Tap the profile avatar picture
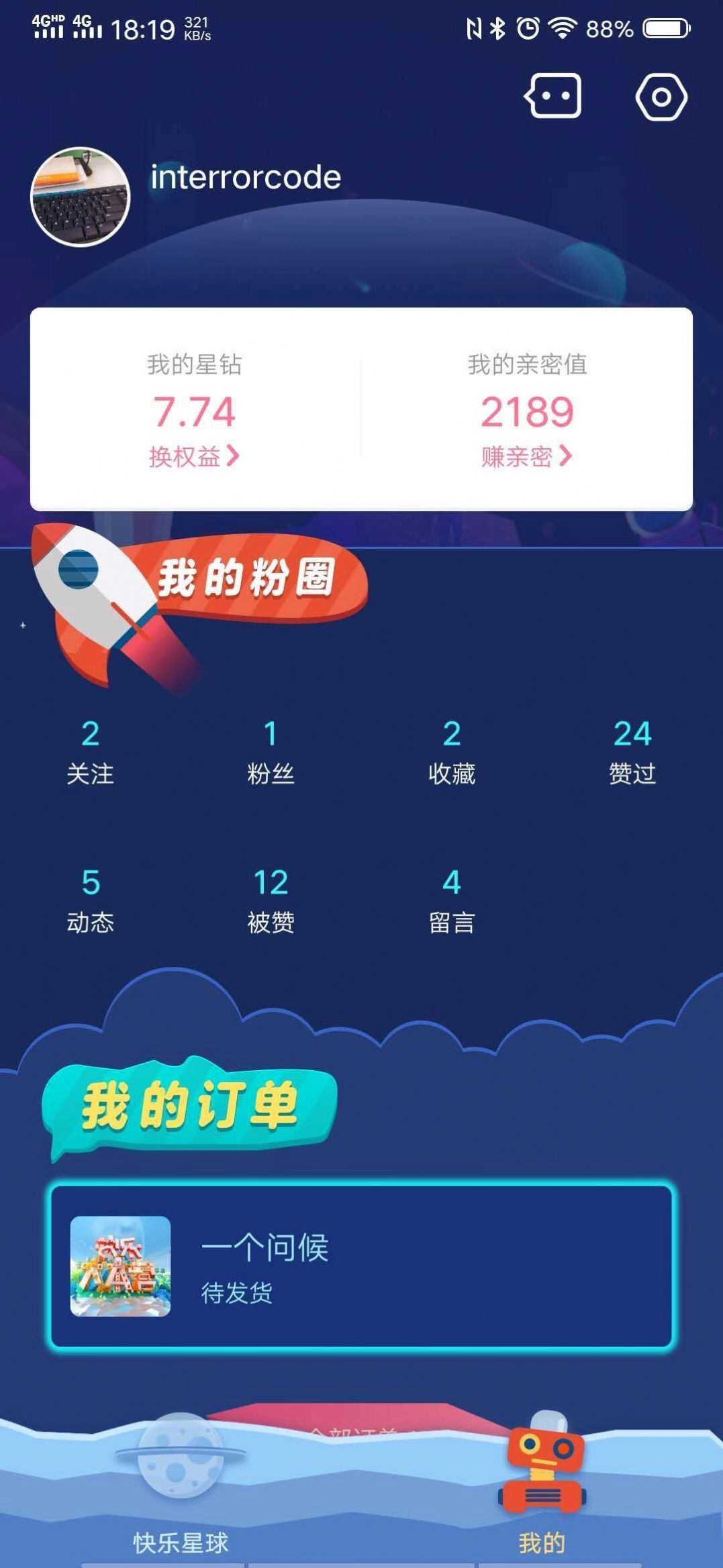723x1568 pixels. pyautogui.click(x=81, y=197)
